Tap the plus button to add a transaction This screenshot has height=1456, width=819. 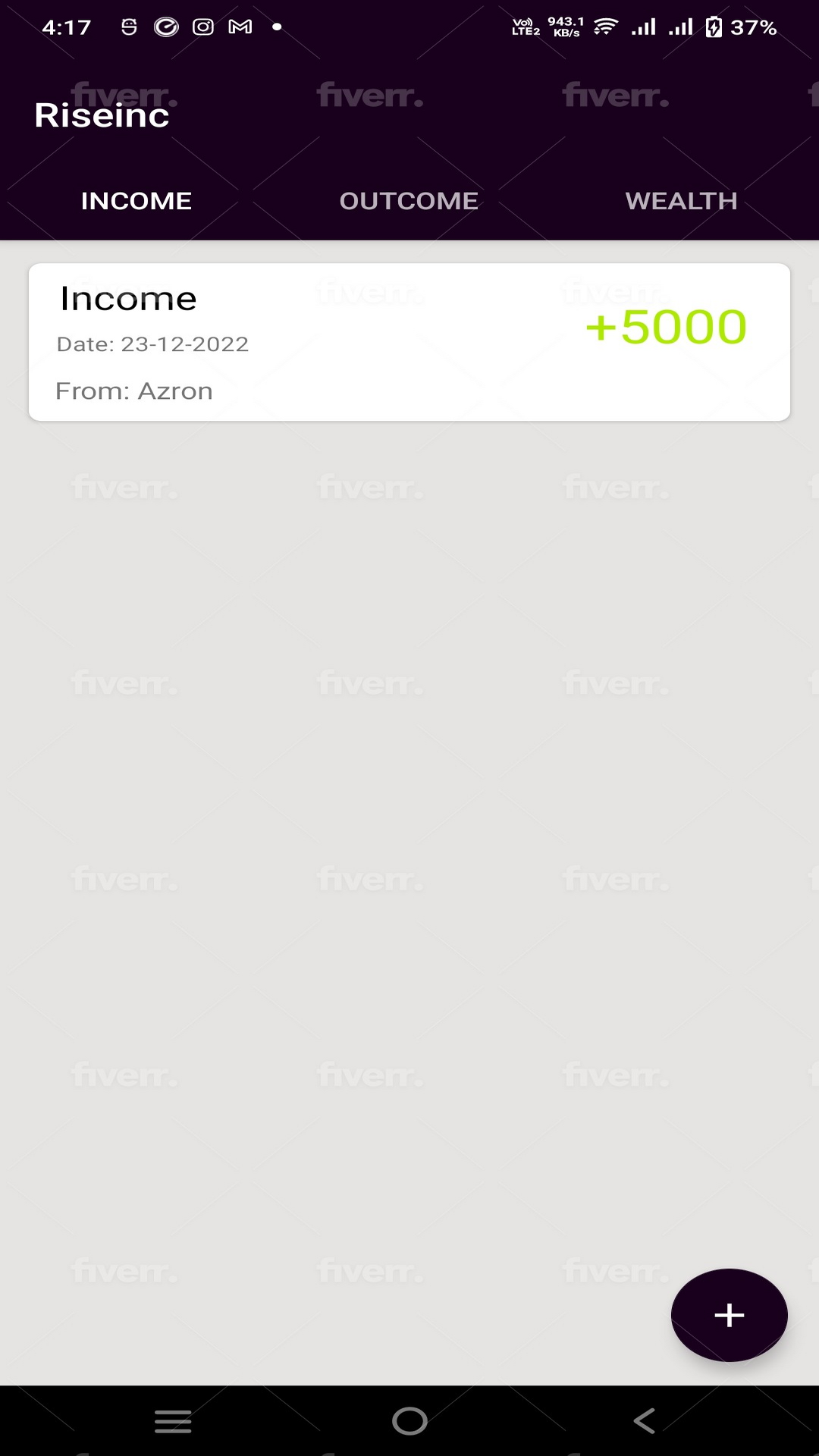click(x=728, y=1315)
